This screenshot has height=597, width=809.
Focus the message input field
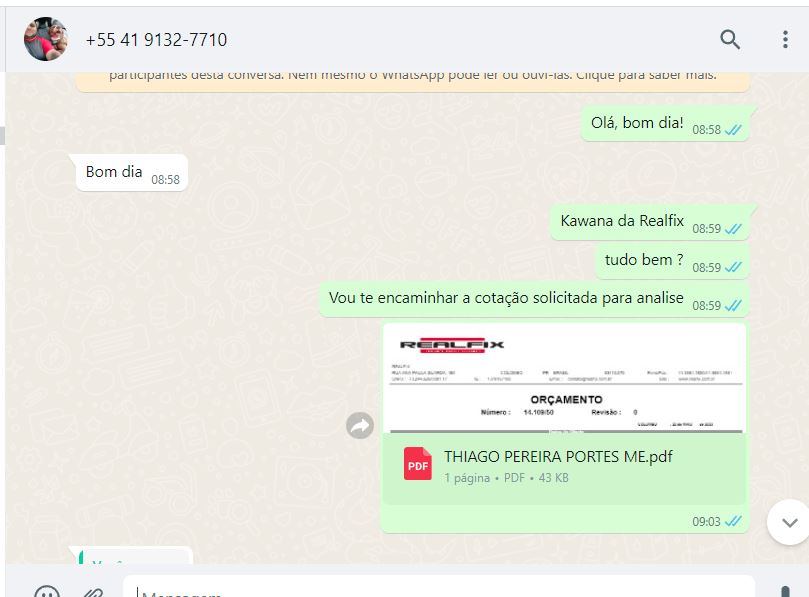coord(440,590)
